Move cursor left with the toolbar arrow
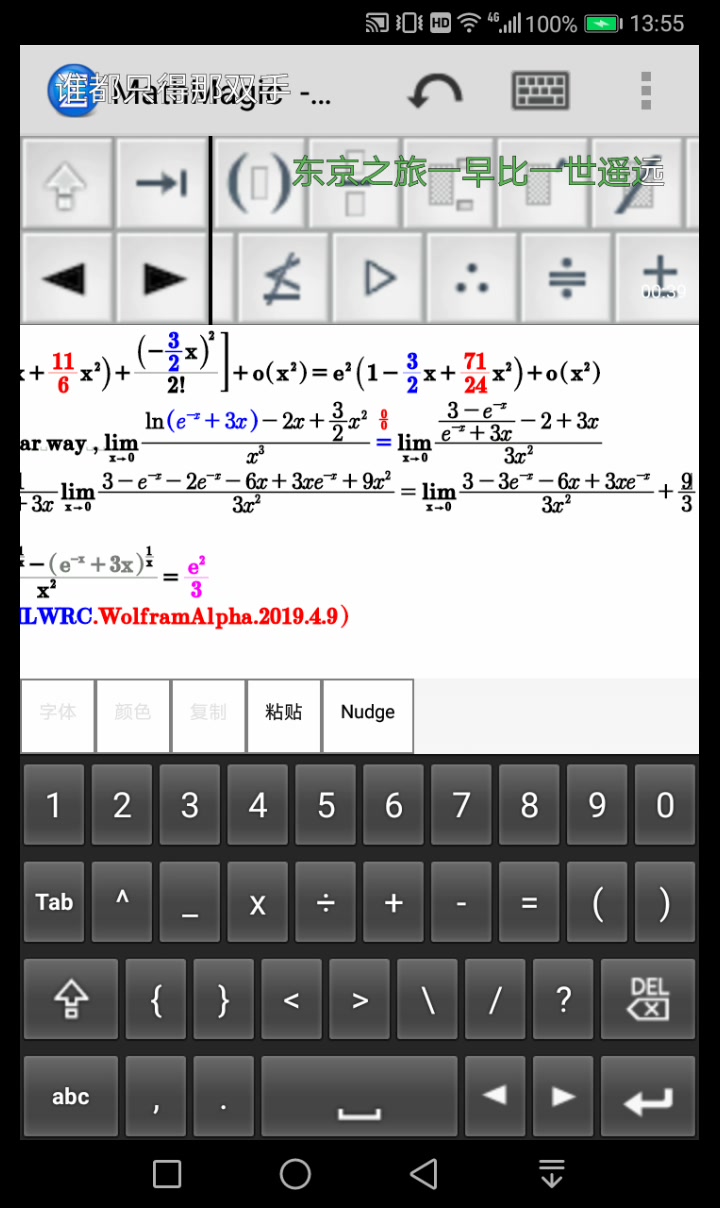Image resolution: width=720 pixels, height=1208 pixels. coord(65,278)
